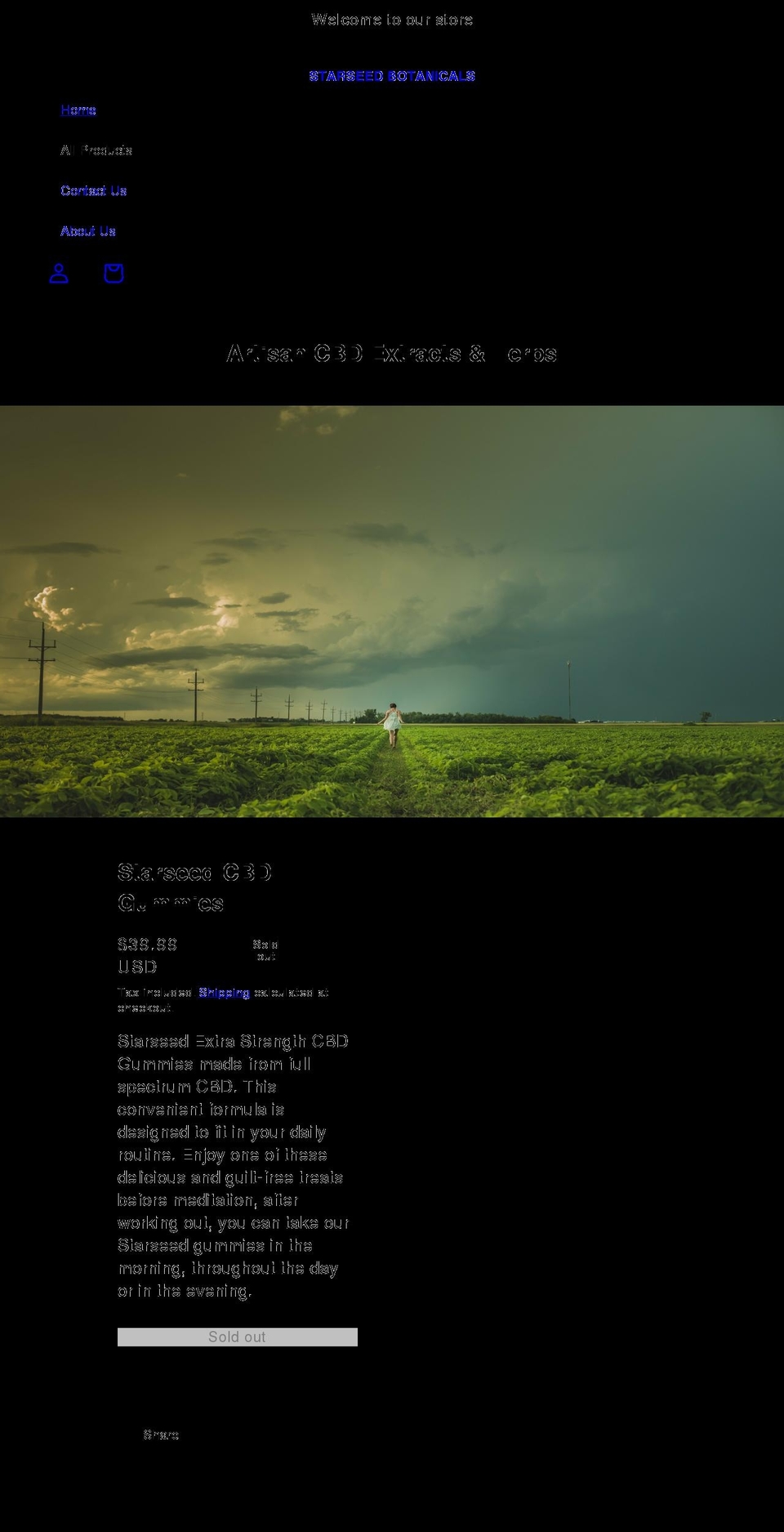Open cart contents using header bag icon
Screen dimensions: 784x1532
[114, 273]
